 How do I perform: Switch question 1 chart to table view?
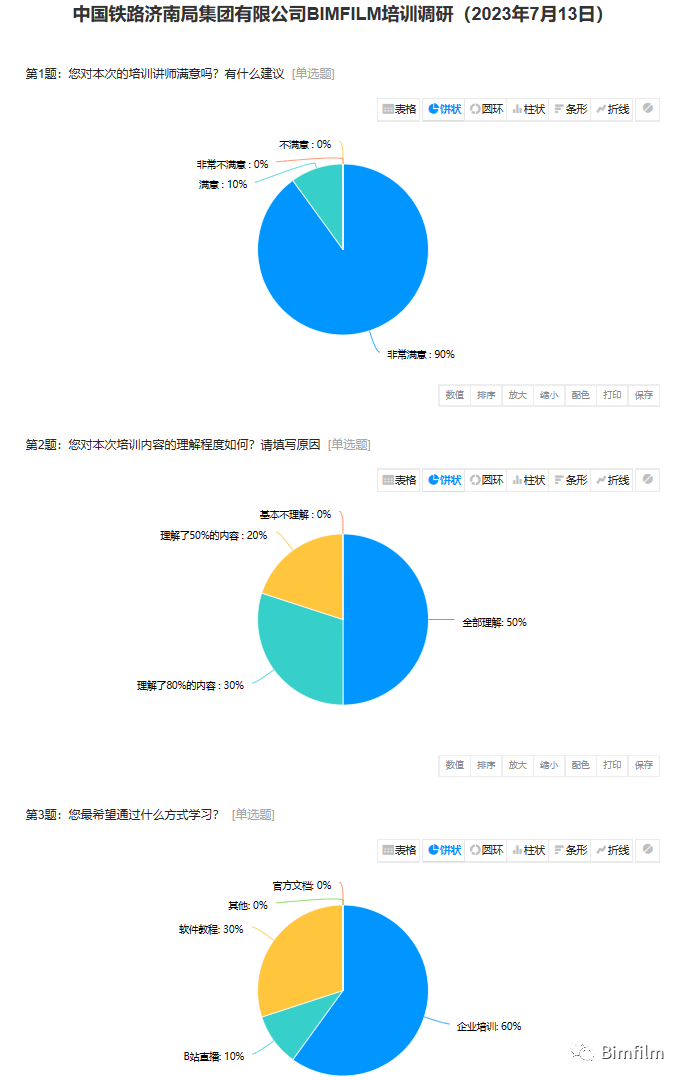coord(399,109)
